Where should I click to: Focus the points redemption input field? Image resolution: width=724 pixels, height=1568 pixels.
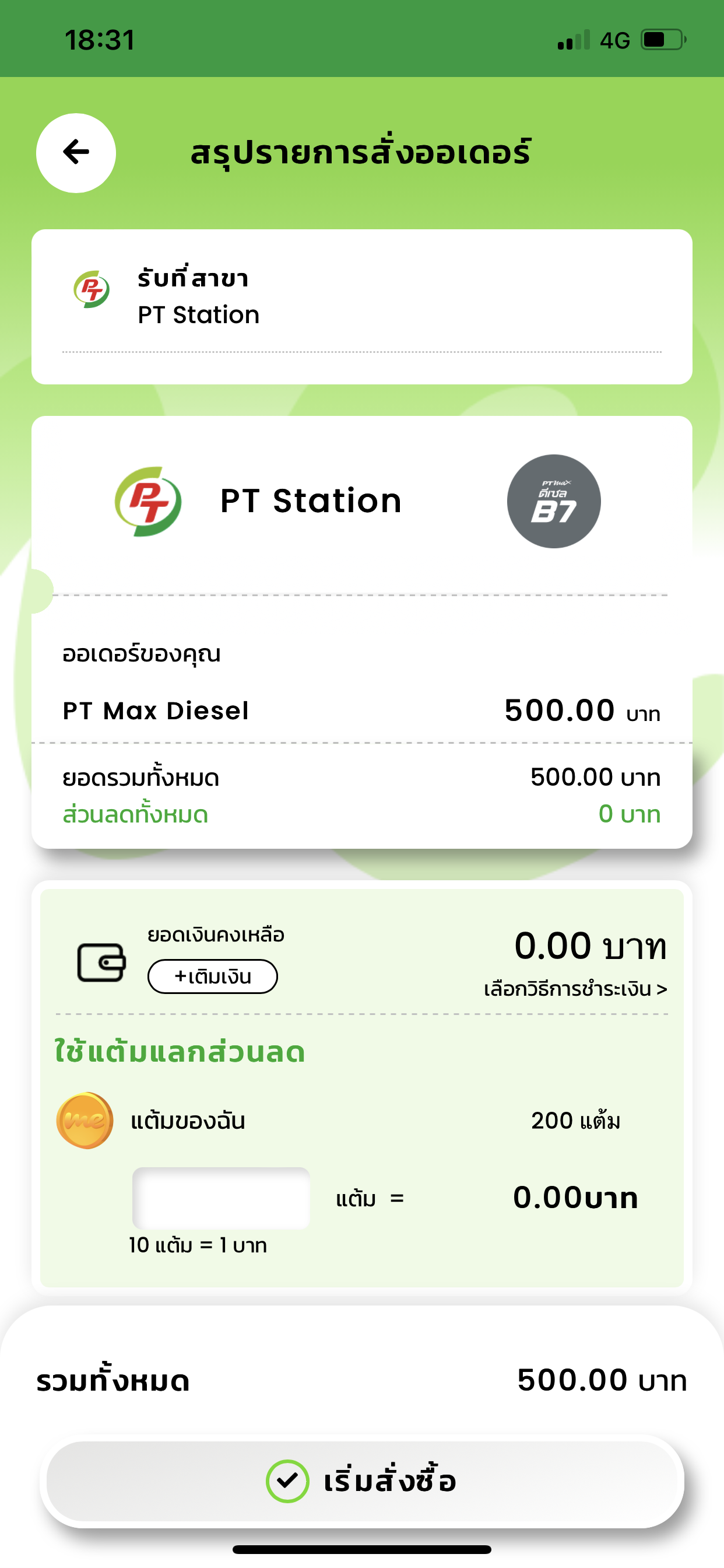(x=221, y=1198)
